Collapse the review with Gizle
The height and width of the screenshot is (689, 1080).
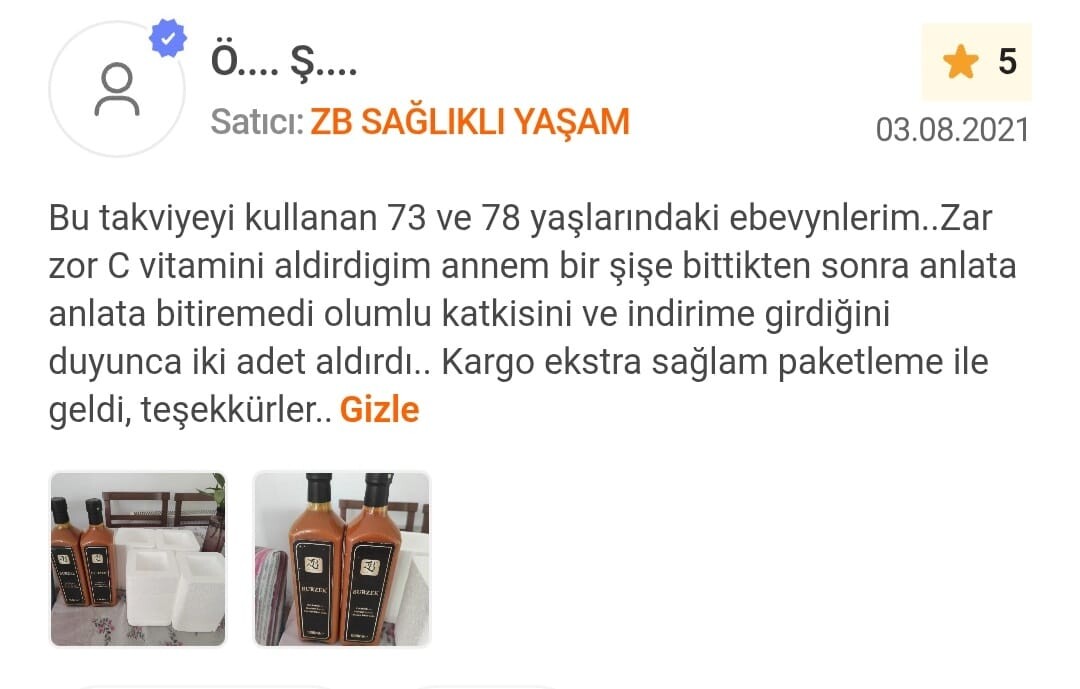pos(379,410)
